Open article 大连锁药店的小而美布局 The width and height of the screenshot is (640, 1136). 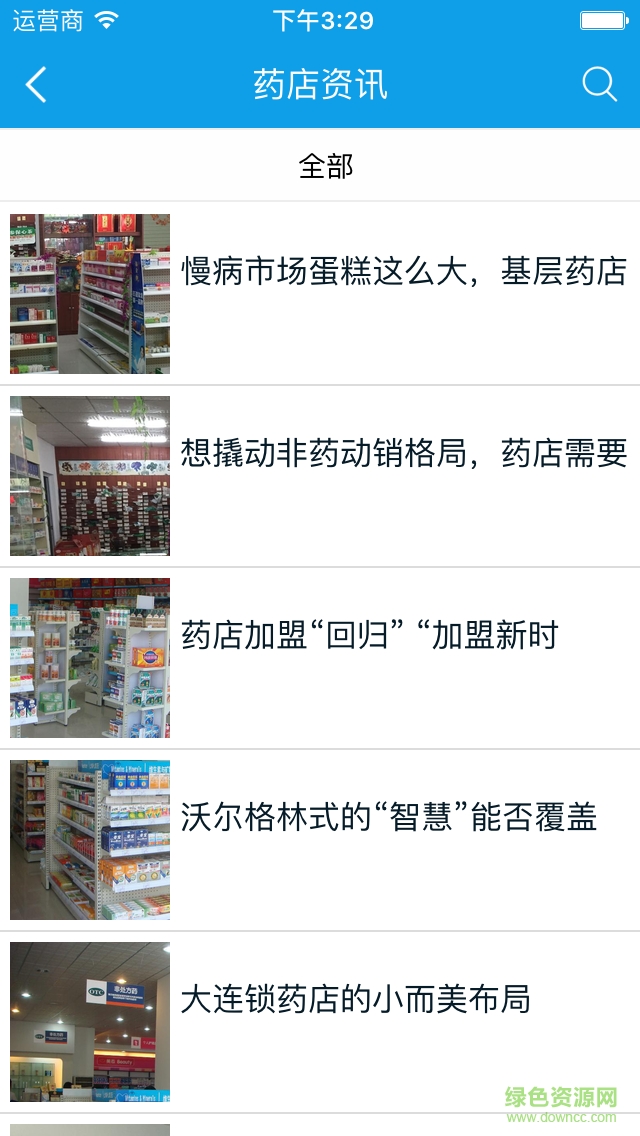(x=355, y=999)
